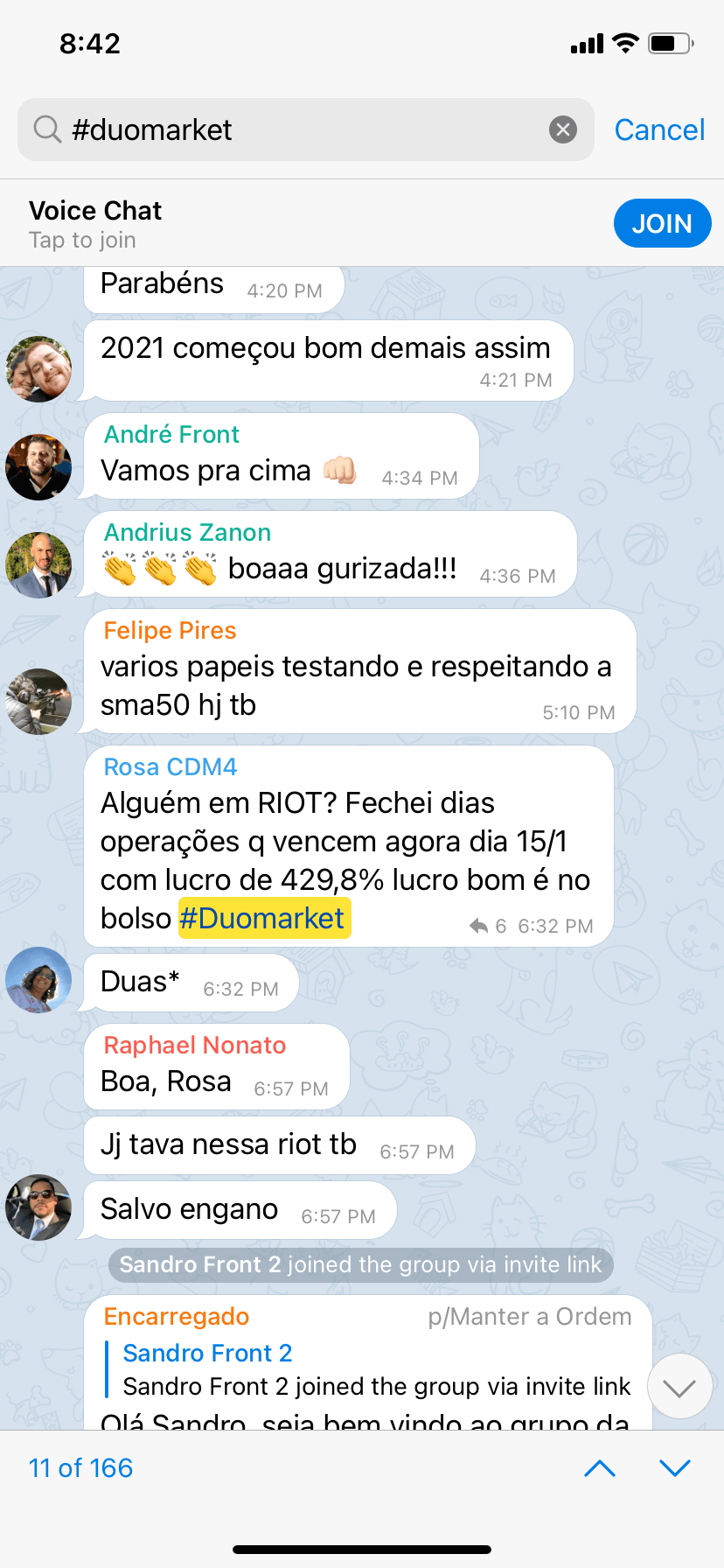
Task: Go to previous search result
Action: pyautogui.click(x=599, y=1467)
